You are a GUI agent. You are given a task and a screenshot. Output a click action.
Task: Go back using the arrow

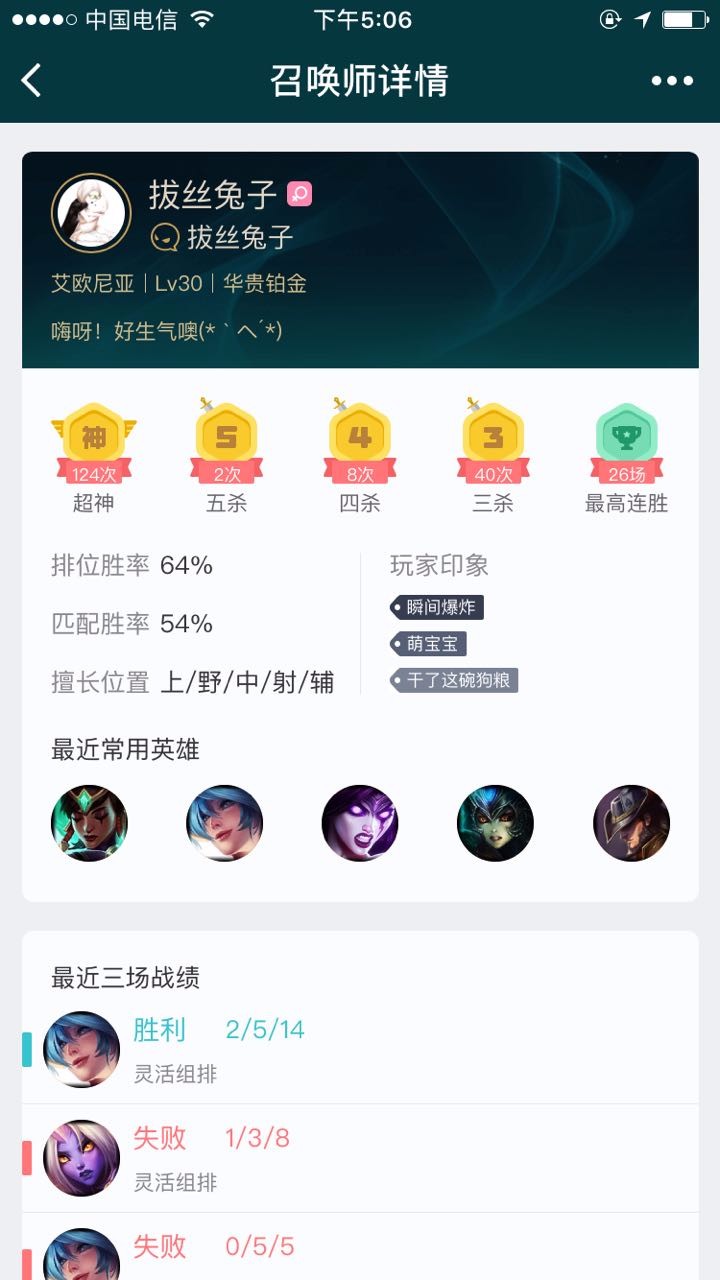32,80
